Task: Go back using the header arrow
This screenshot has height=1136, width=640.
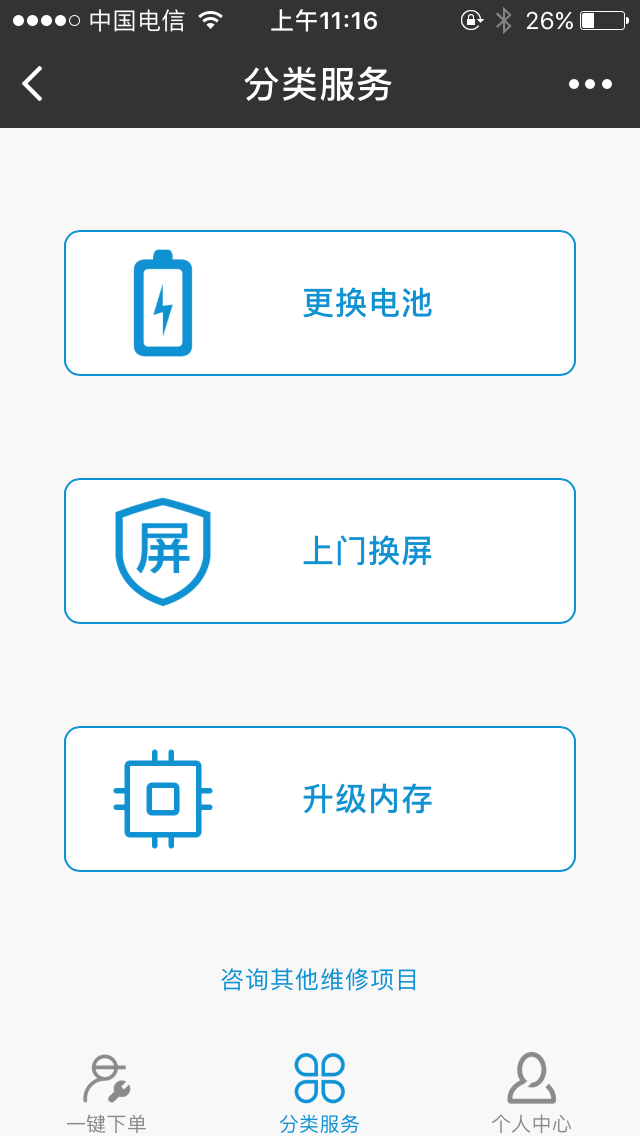Action: click(x=33, y=84)
